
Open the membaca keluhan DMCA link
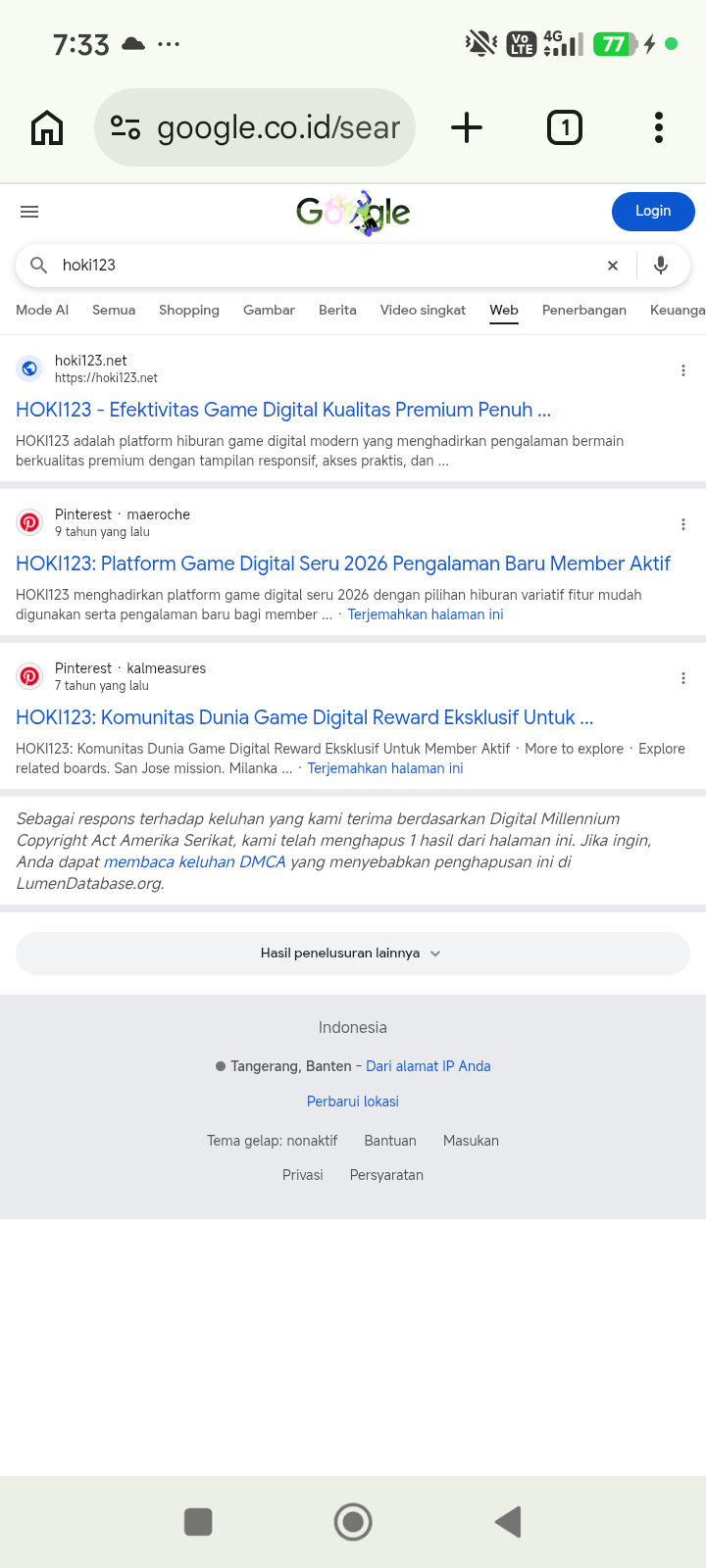(194, 861)
